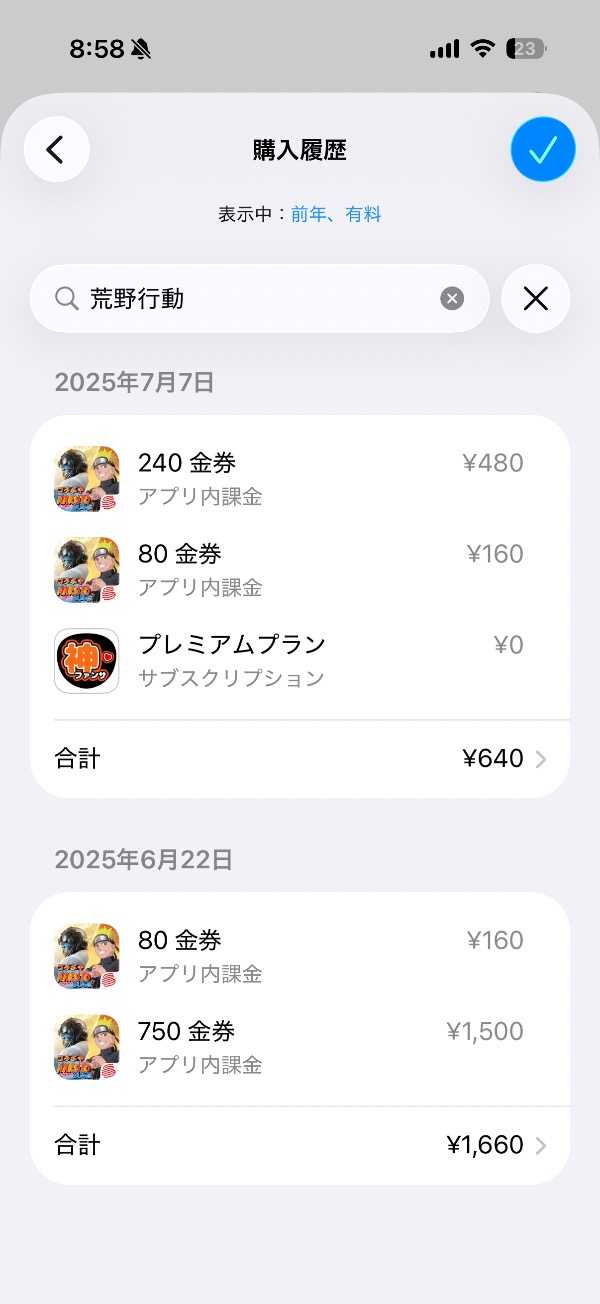View details of the ¥640 total

coord(300,759)
